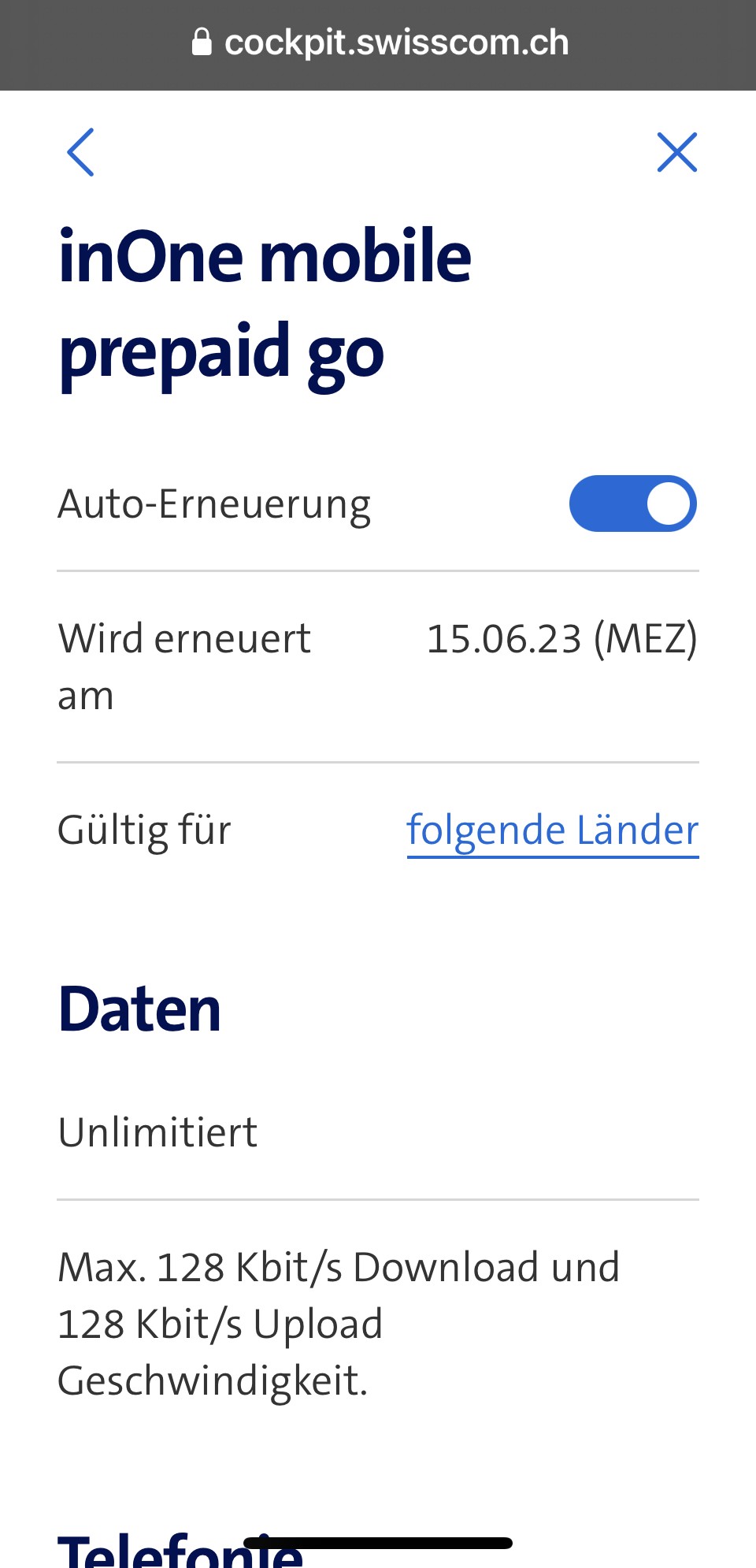This screenshot has width=756, height=1568.
Task: Tap the cockpit.swisscom.ch address bar
Action: tap(380, 43)
